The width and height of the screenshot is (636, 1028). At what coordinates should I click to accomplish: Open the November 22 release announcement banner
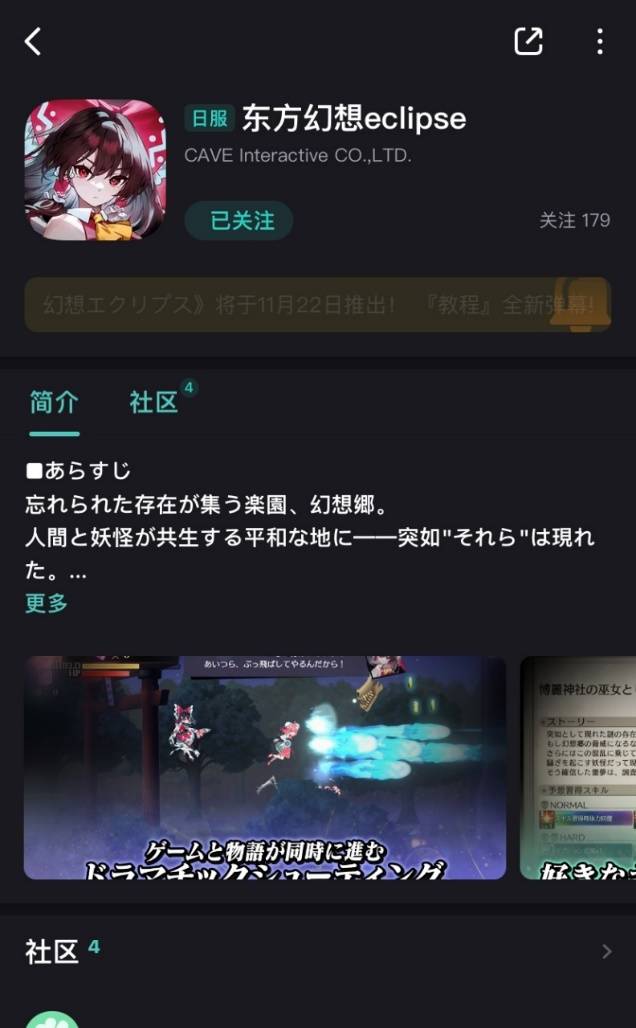click(317, 305)
